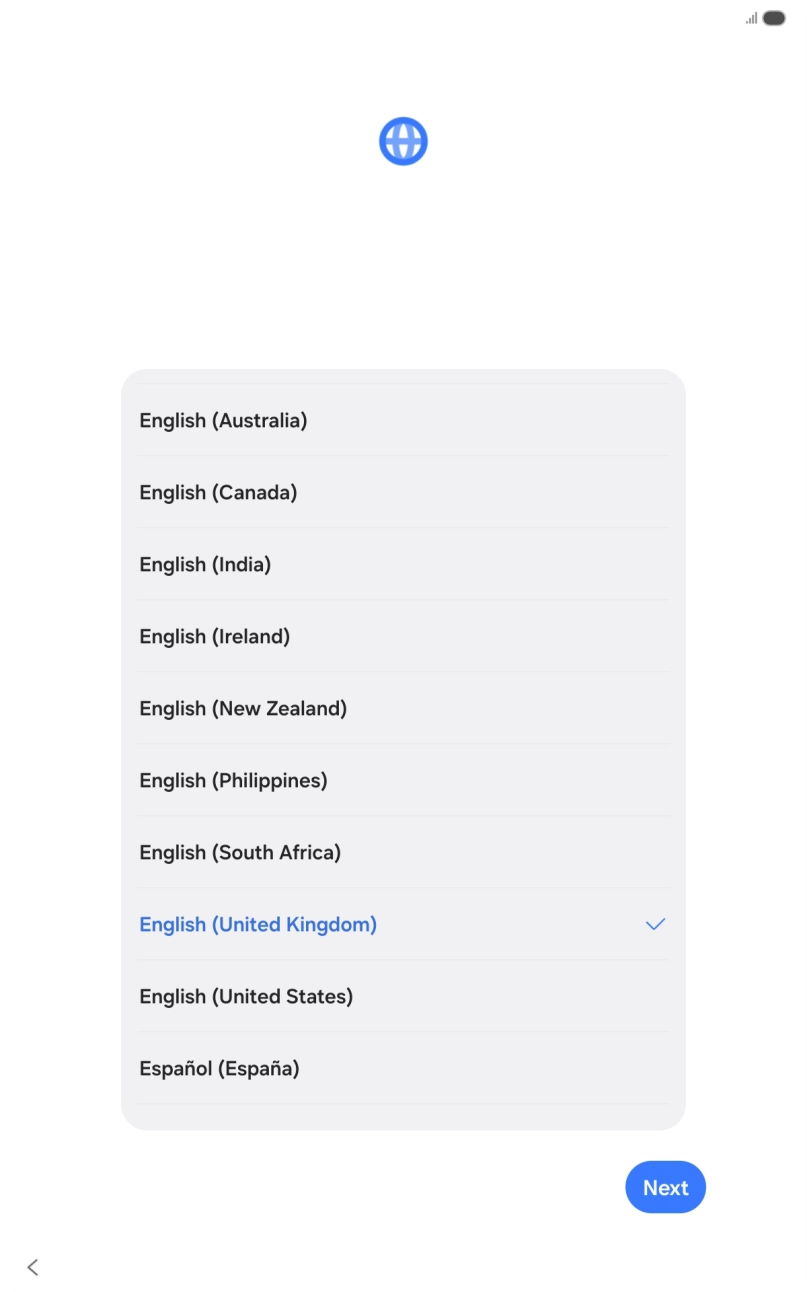Click the globe language icon
The image size is (807, 1292).
[403, 141]
